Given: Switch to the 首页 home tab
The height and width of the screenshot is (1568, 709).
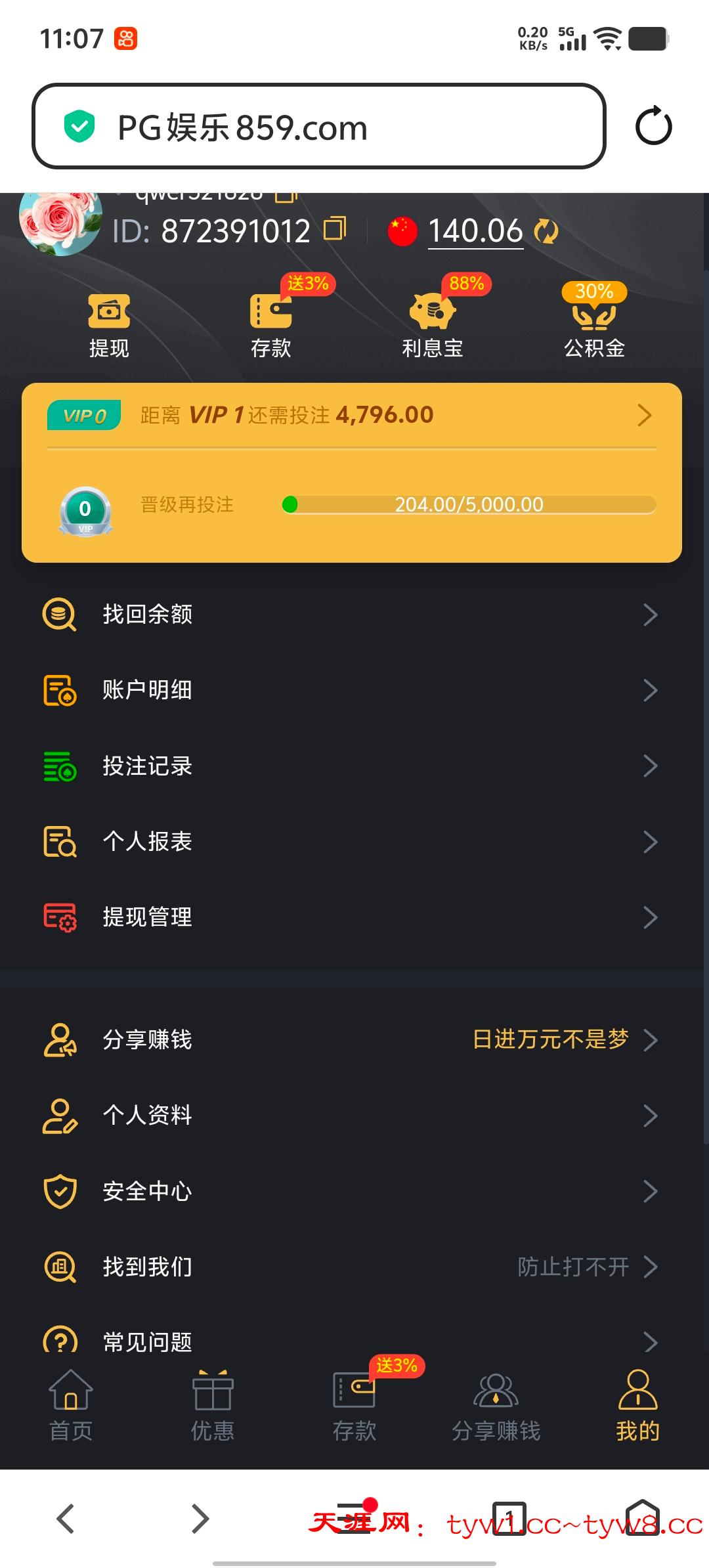Looking at the screenshot, I should click(71, 1405).
